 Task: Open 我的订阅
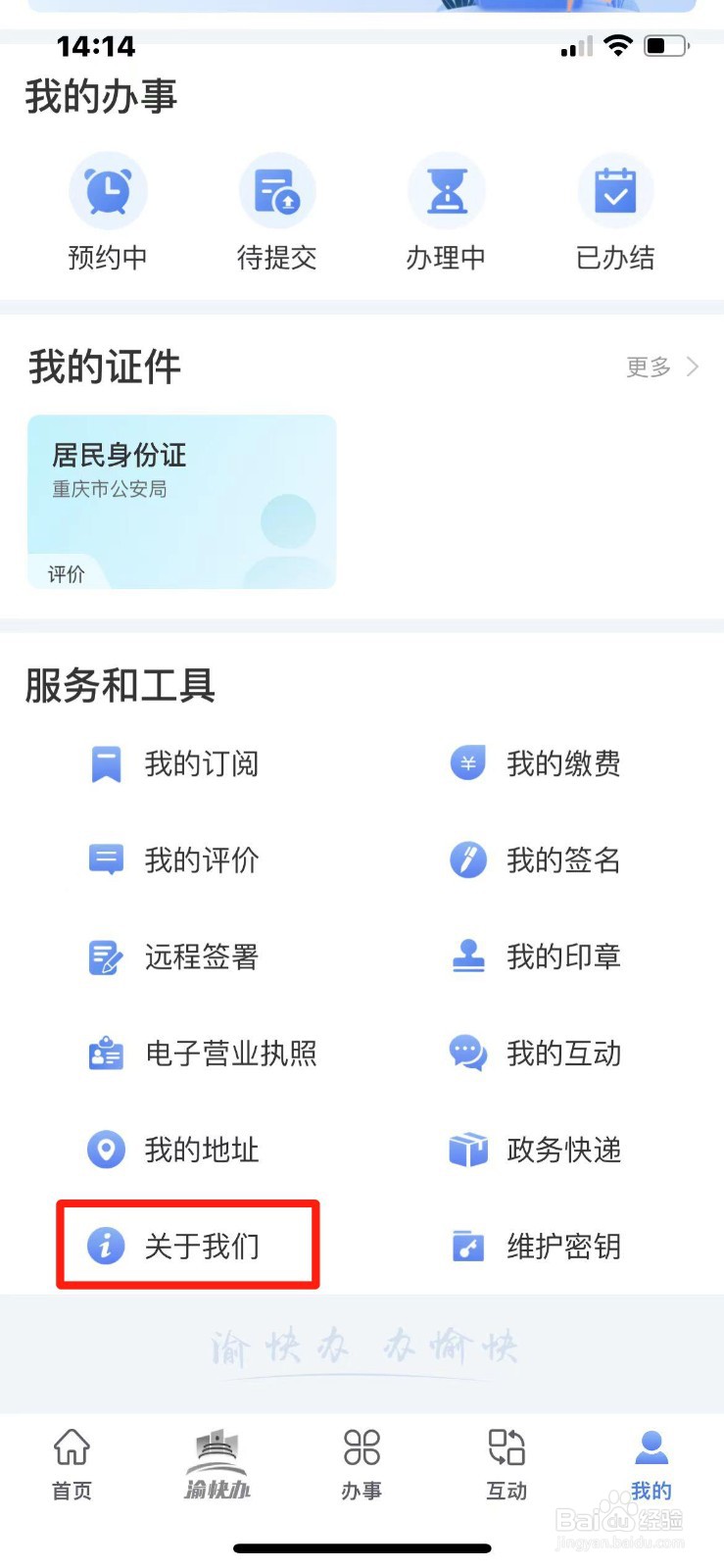coord(174,763)
